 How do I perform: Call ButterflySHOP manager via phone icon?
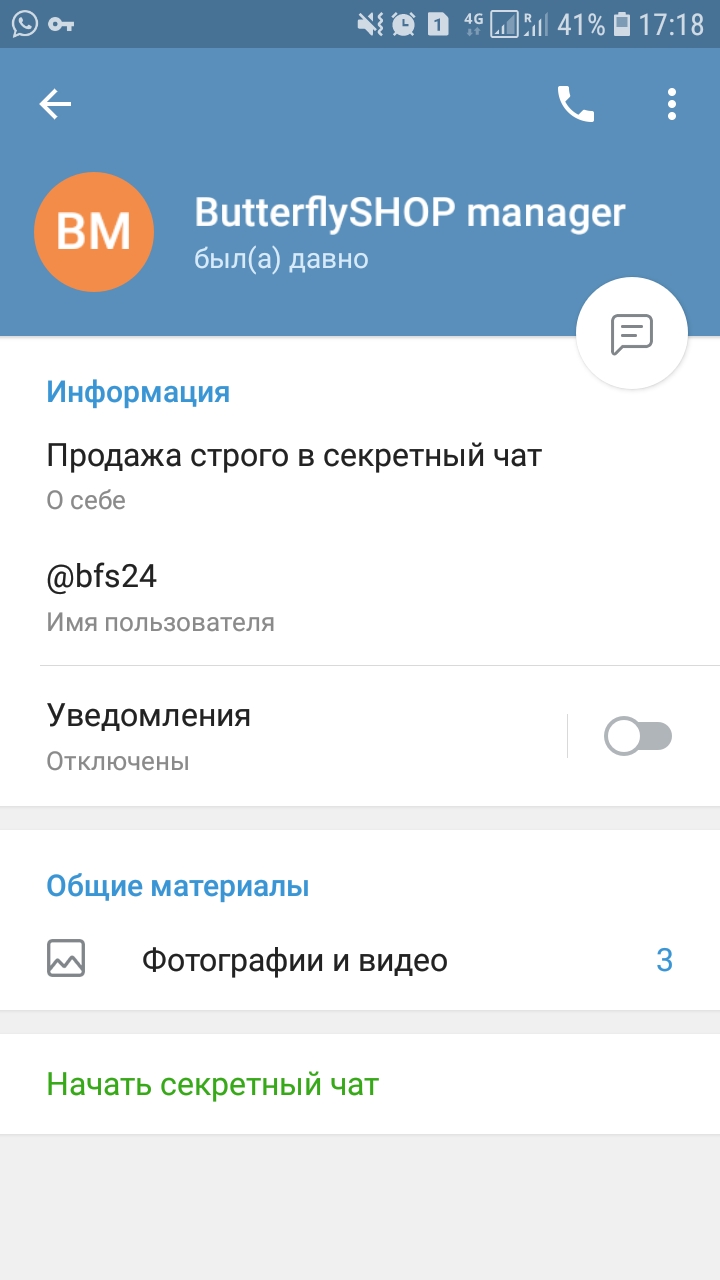coord(575,104)
